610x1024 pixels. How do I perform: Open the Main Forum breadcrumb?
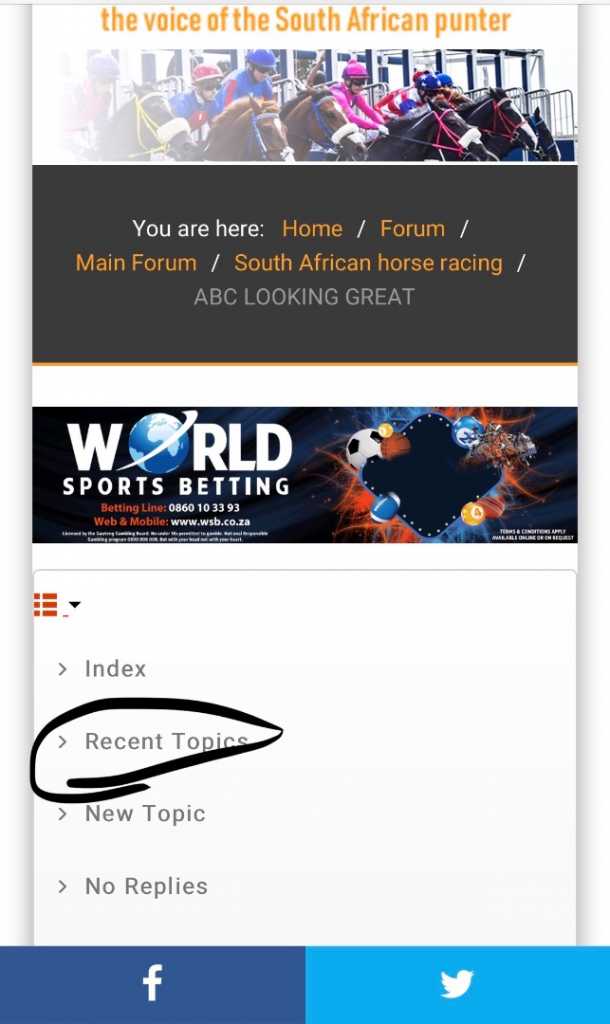[x=136, y=263]
